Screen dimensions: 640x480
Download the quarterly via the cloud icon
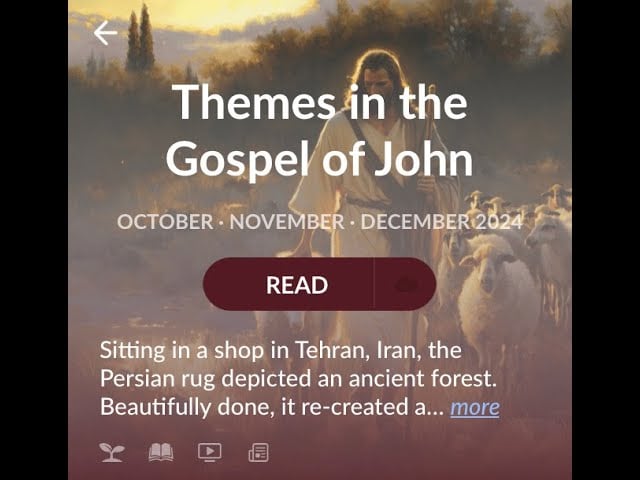[405, 285]
